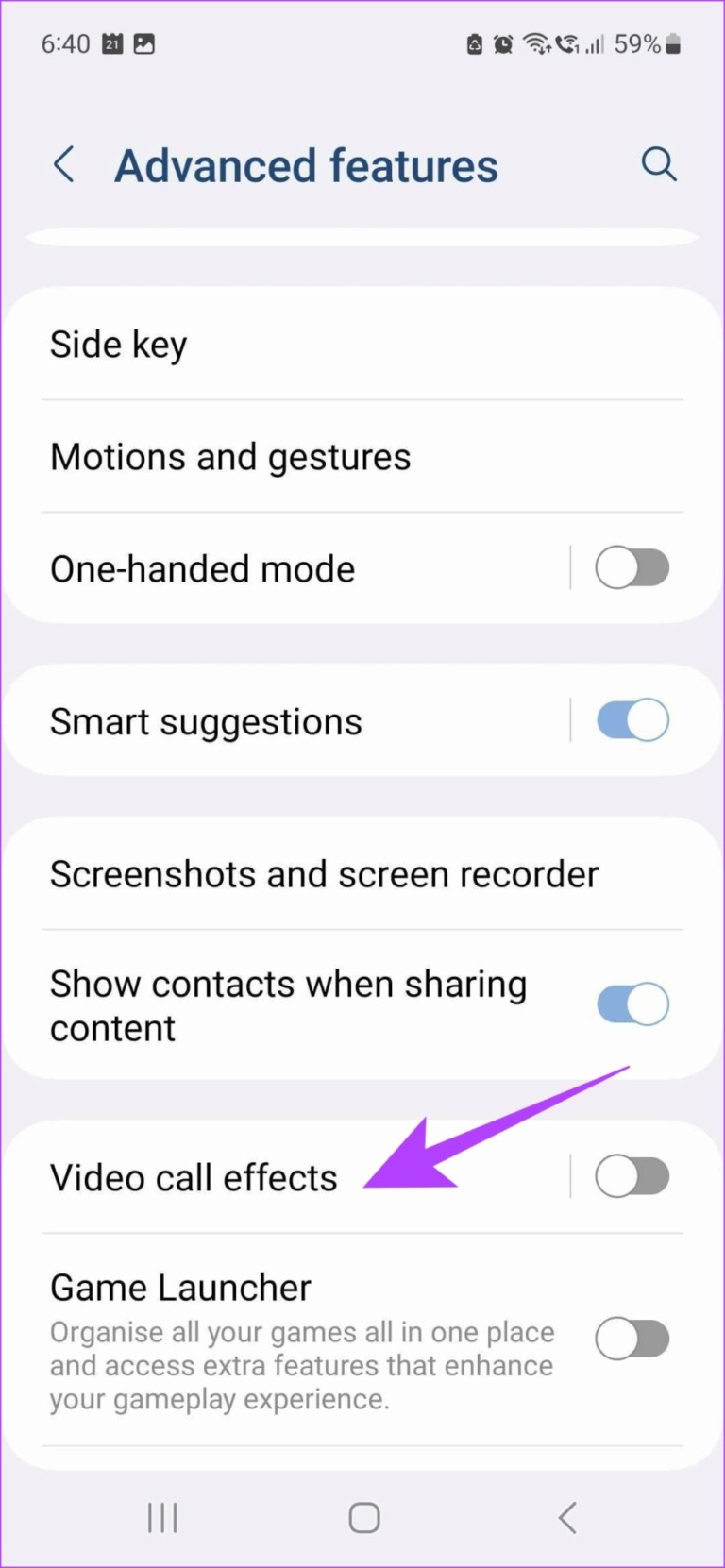Viewport: 725px width, 1568px height.
Task: Turn on the Game Launcher switch
Action: pyautogui.click(x=632, y=1339)
